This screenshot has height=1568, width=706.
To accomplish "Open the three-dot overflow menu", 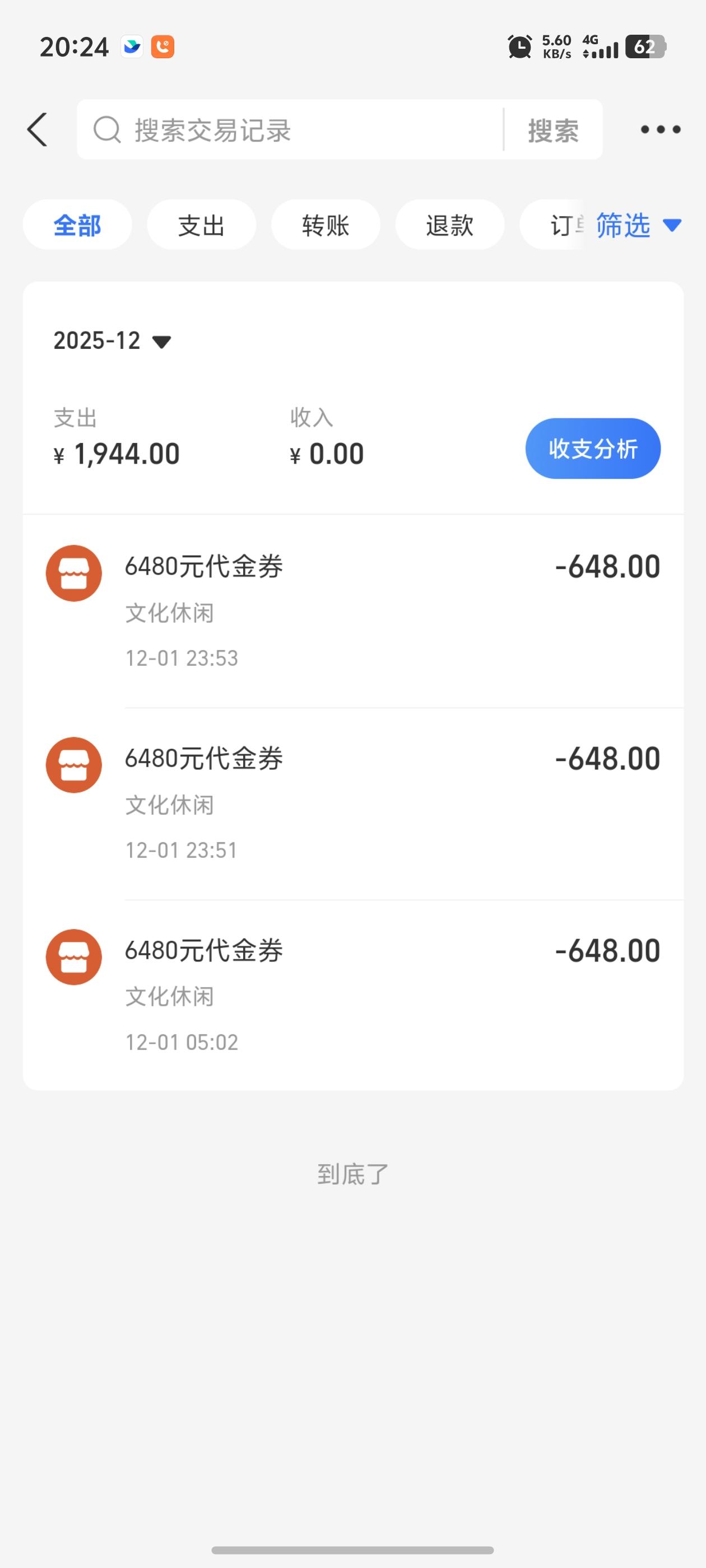I will [x=660, y=130].
